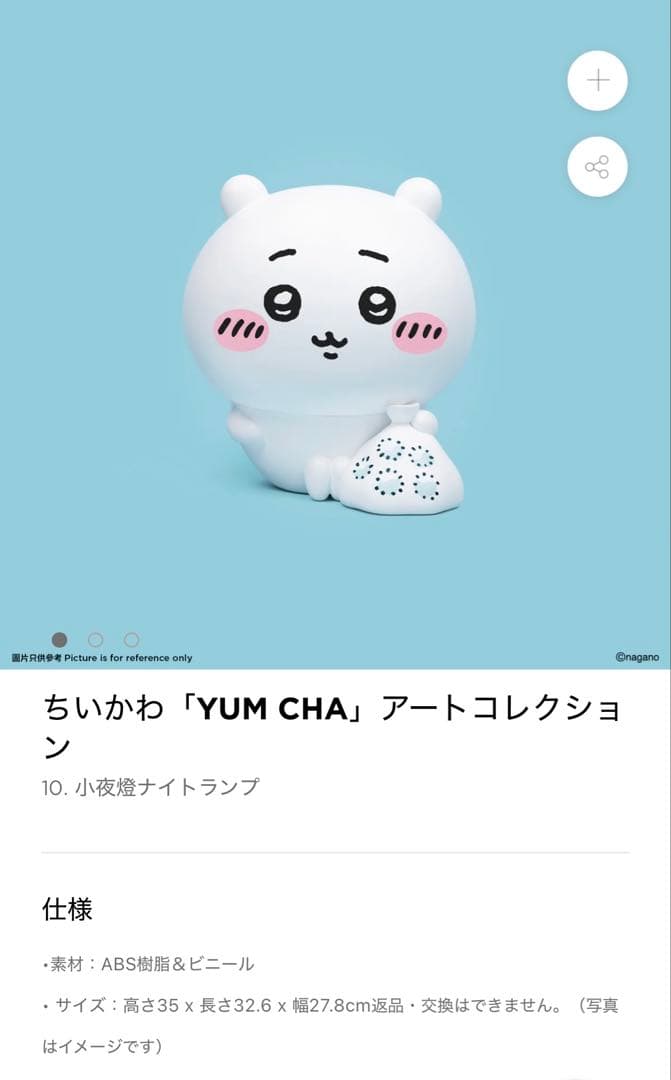The image size is (671, 1080).
Task: Go to the second image indicator dot
Action: point(96,639)
